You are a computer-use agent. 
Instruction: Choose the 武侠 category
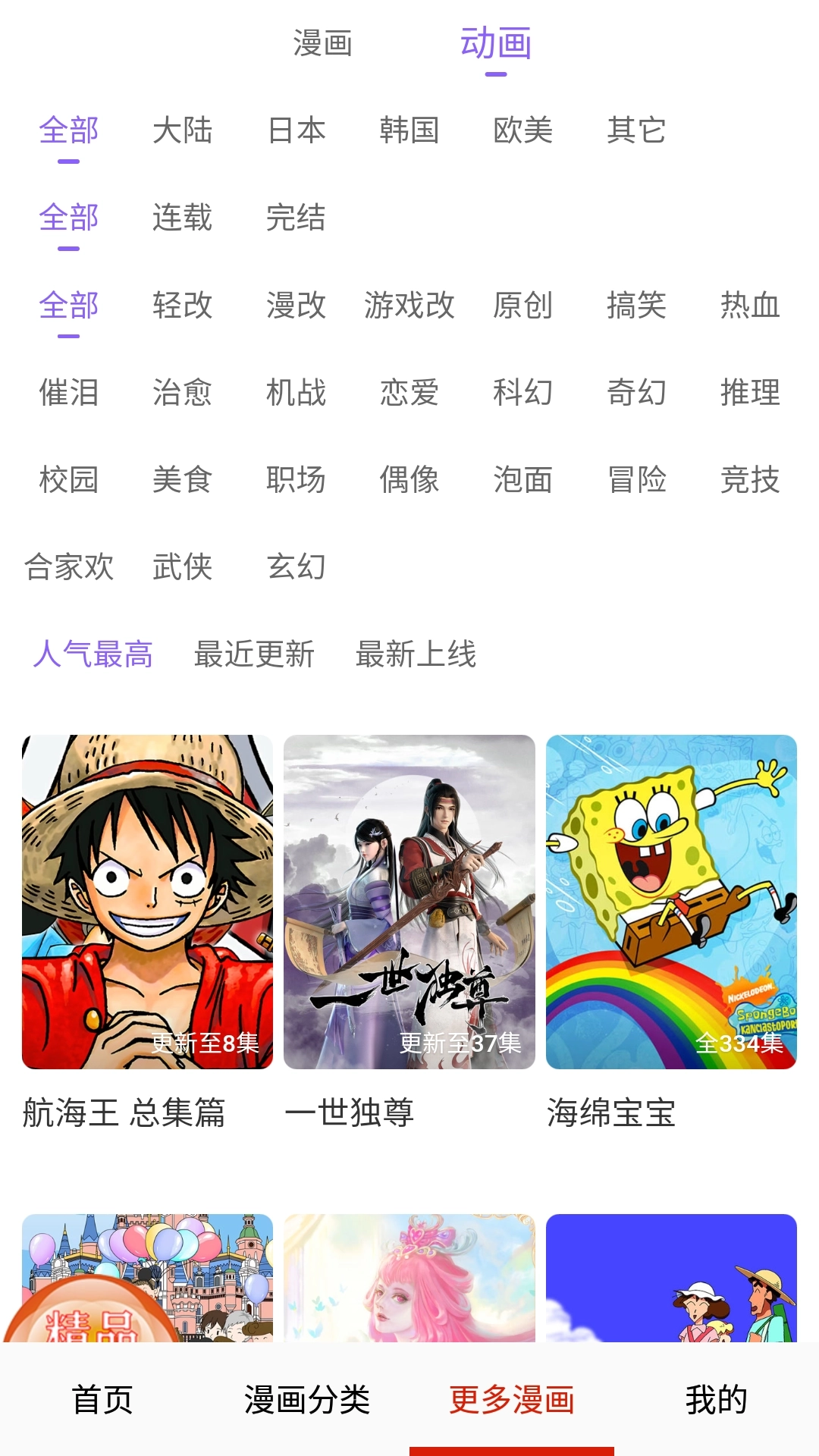click(182, 566)
